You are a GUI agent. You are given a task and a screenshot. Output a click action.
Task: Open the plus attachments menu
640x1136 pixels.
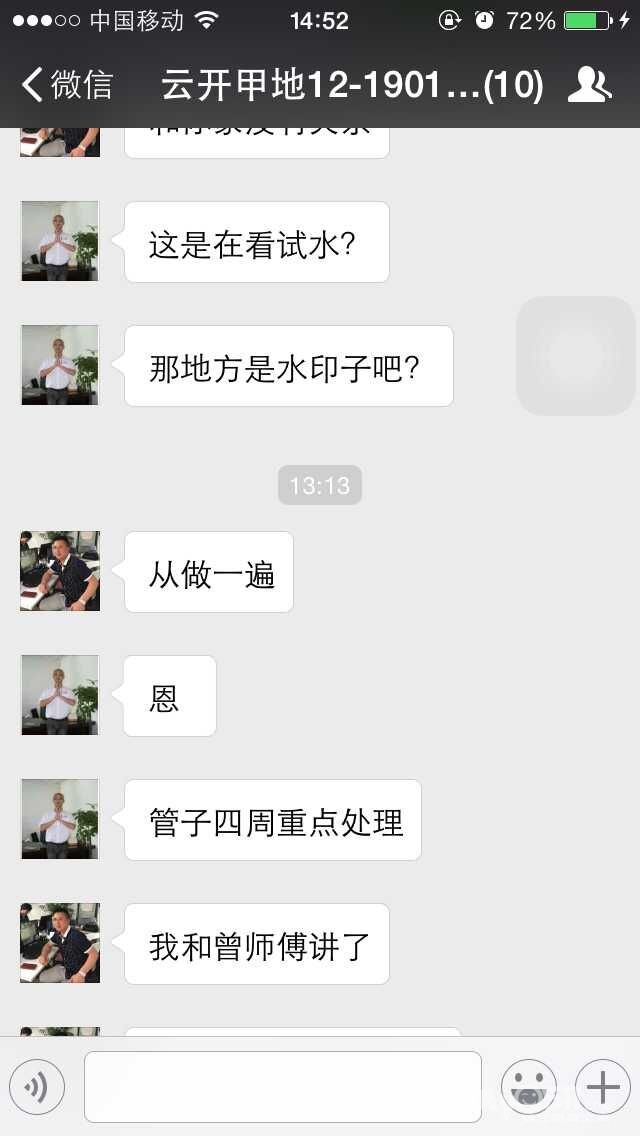602,1086
